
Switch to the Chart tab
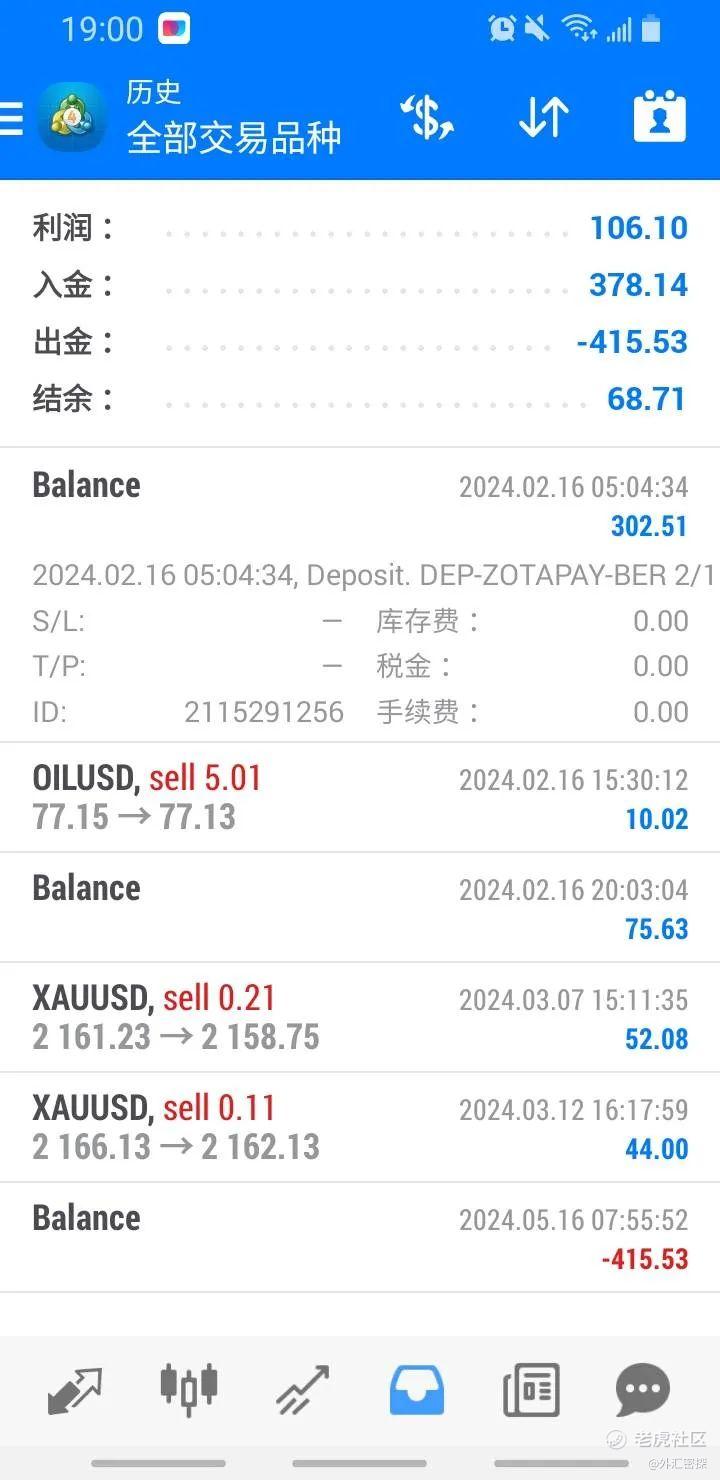coord(188,1390)
